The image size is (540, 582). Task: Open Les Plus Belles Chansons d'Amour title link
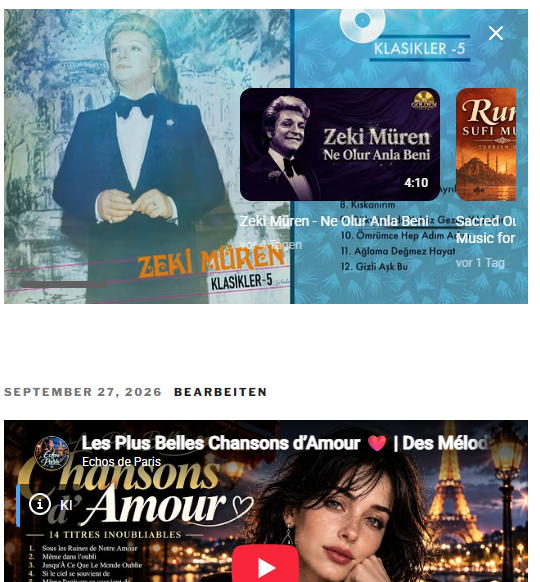pos(286,443)
